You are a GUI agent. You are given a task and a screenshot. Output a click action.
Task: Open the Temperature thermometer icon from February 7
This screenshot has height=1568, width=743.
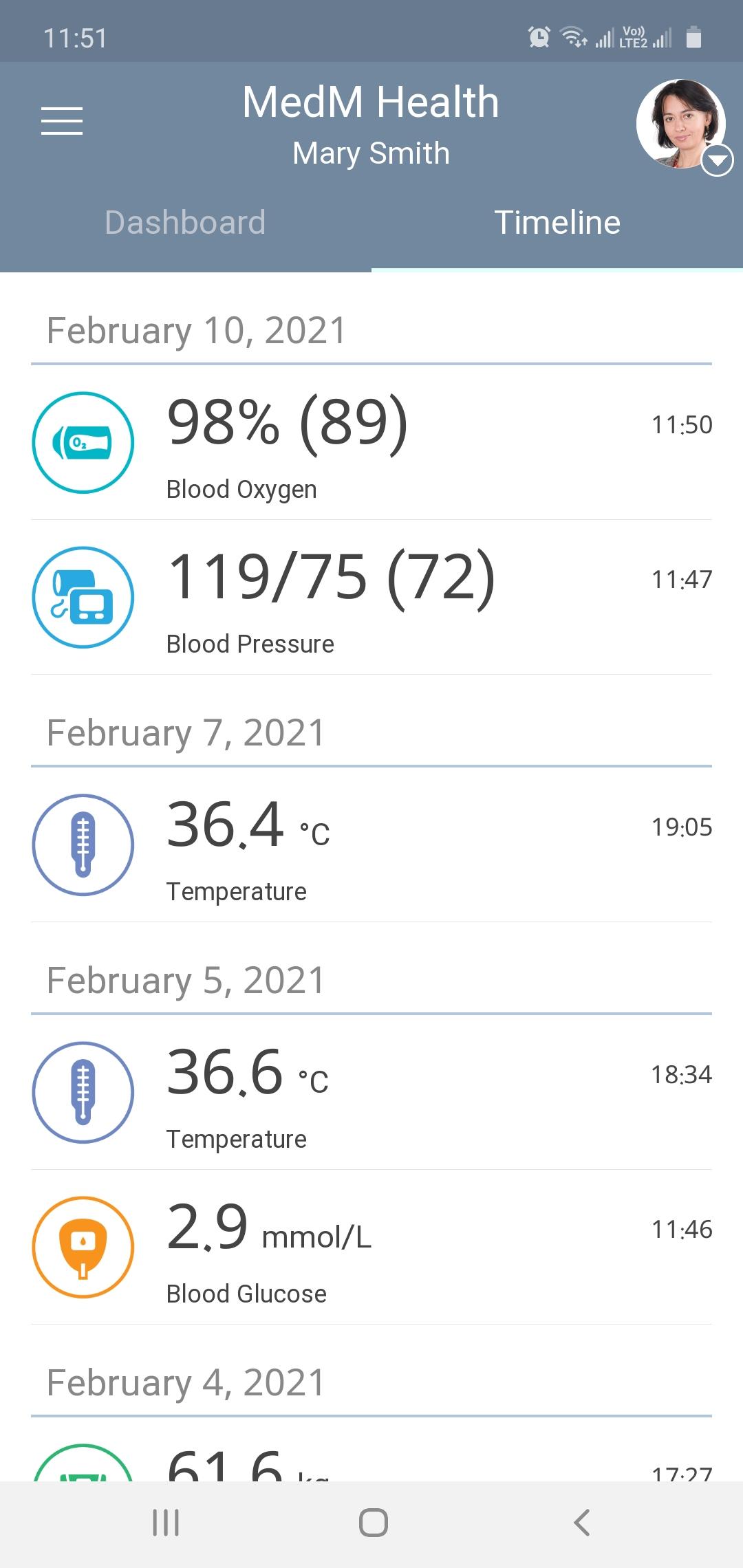pos(83,845)
